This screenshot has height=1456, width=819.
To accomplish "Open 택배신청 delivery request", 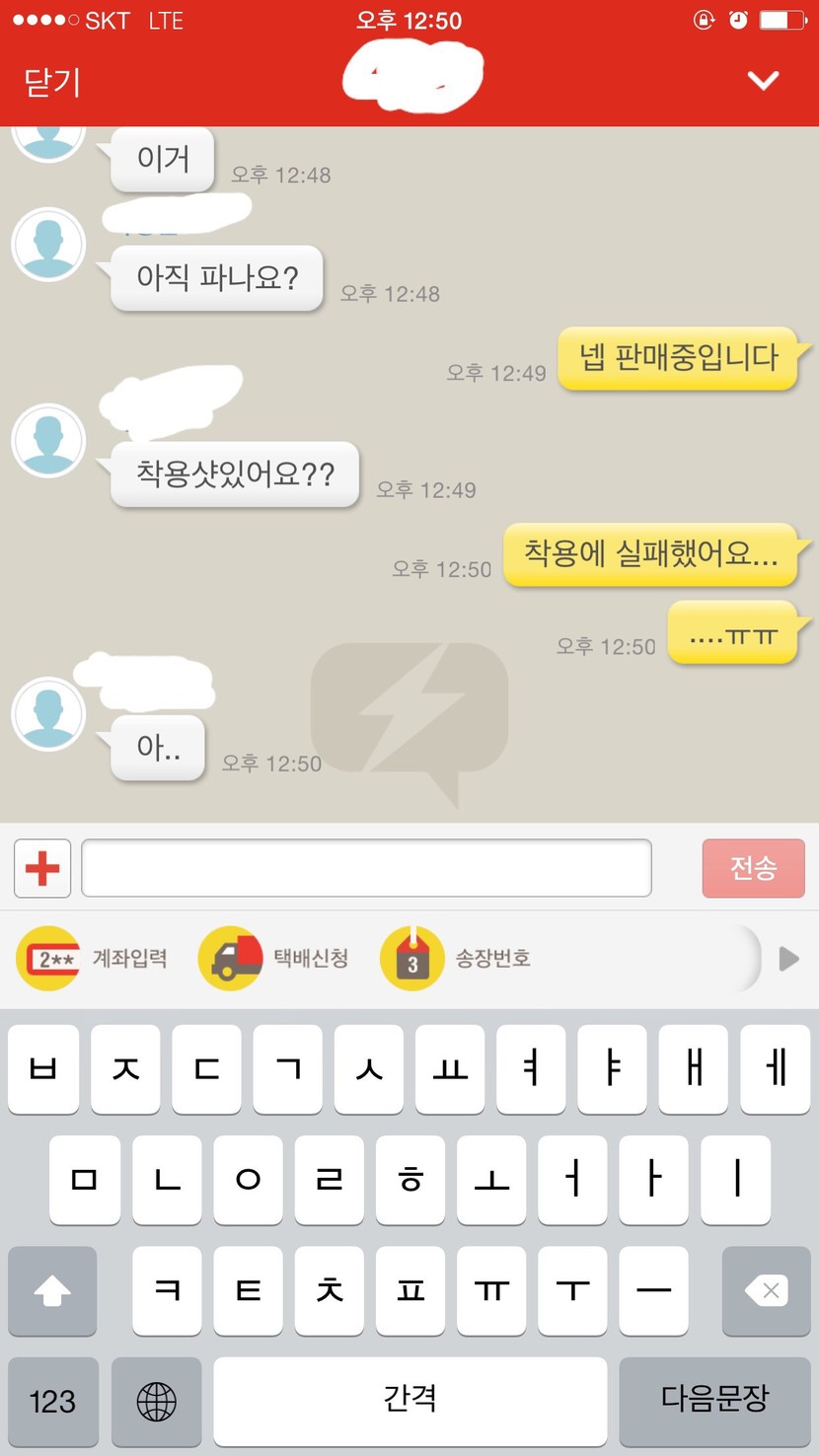I will click(274, 958).
